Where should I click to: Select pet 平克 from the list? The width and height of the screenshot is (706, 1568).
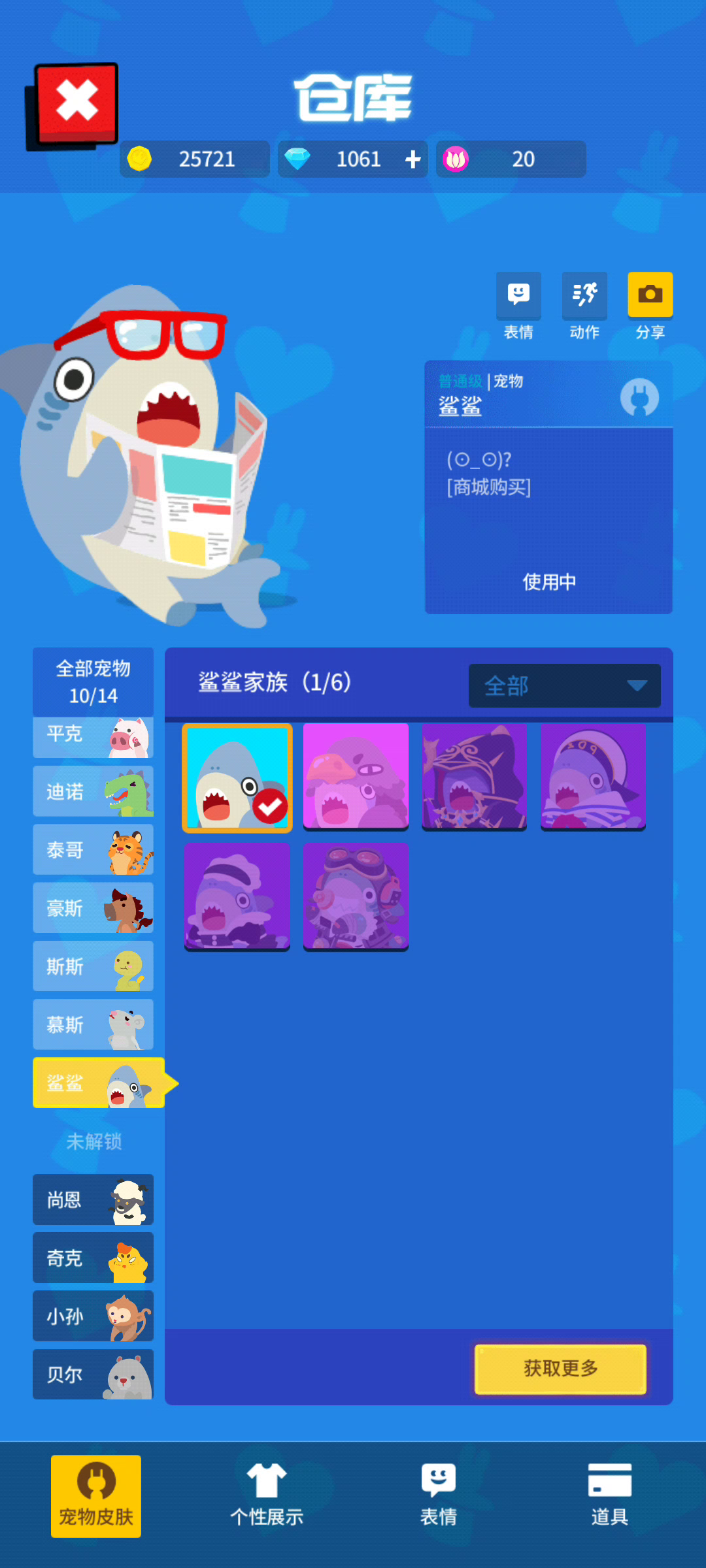tap(93, 737)
